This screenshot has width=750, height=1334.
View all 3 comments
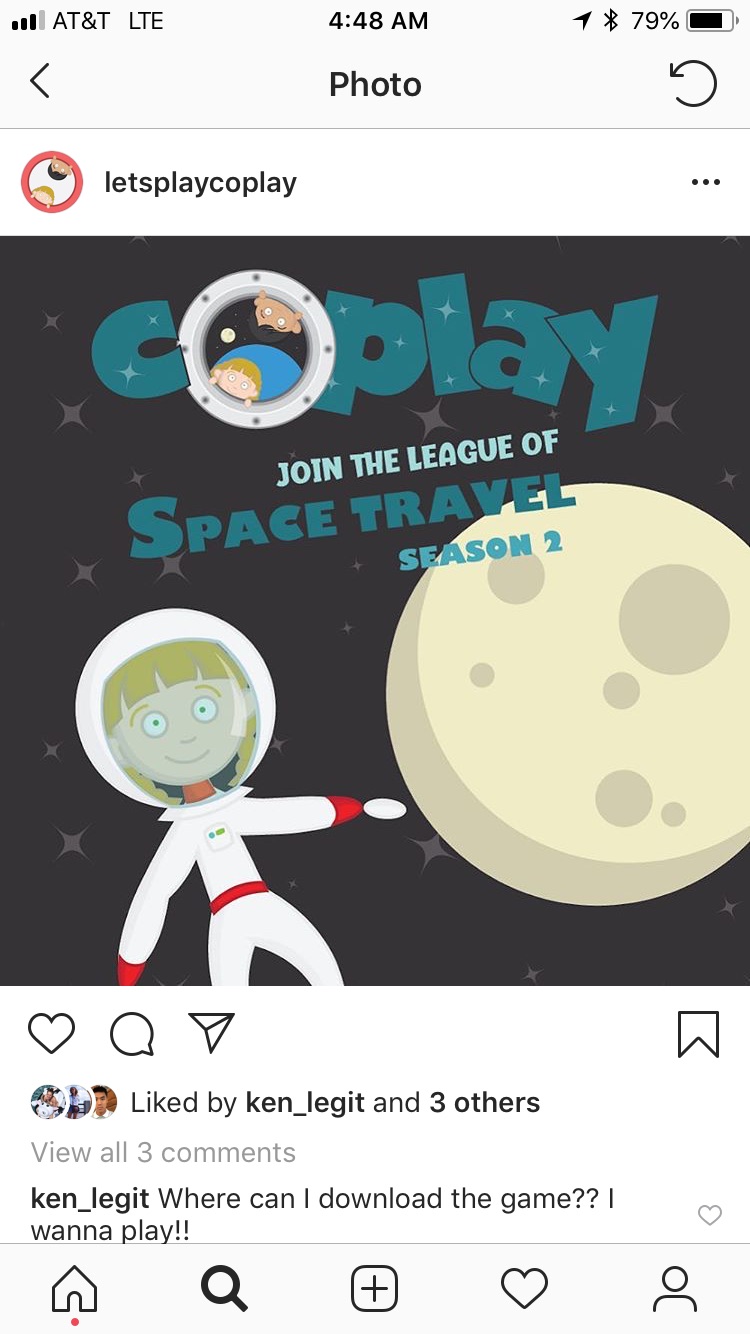(x=163, y=1152)
